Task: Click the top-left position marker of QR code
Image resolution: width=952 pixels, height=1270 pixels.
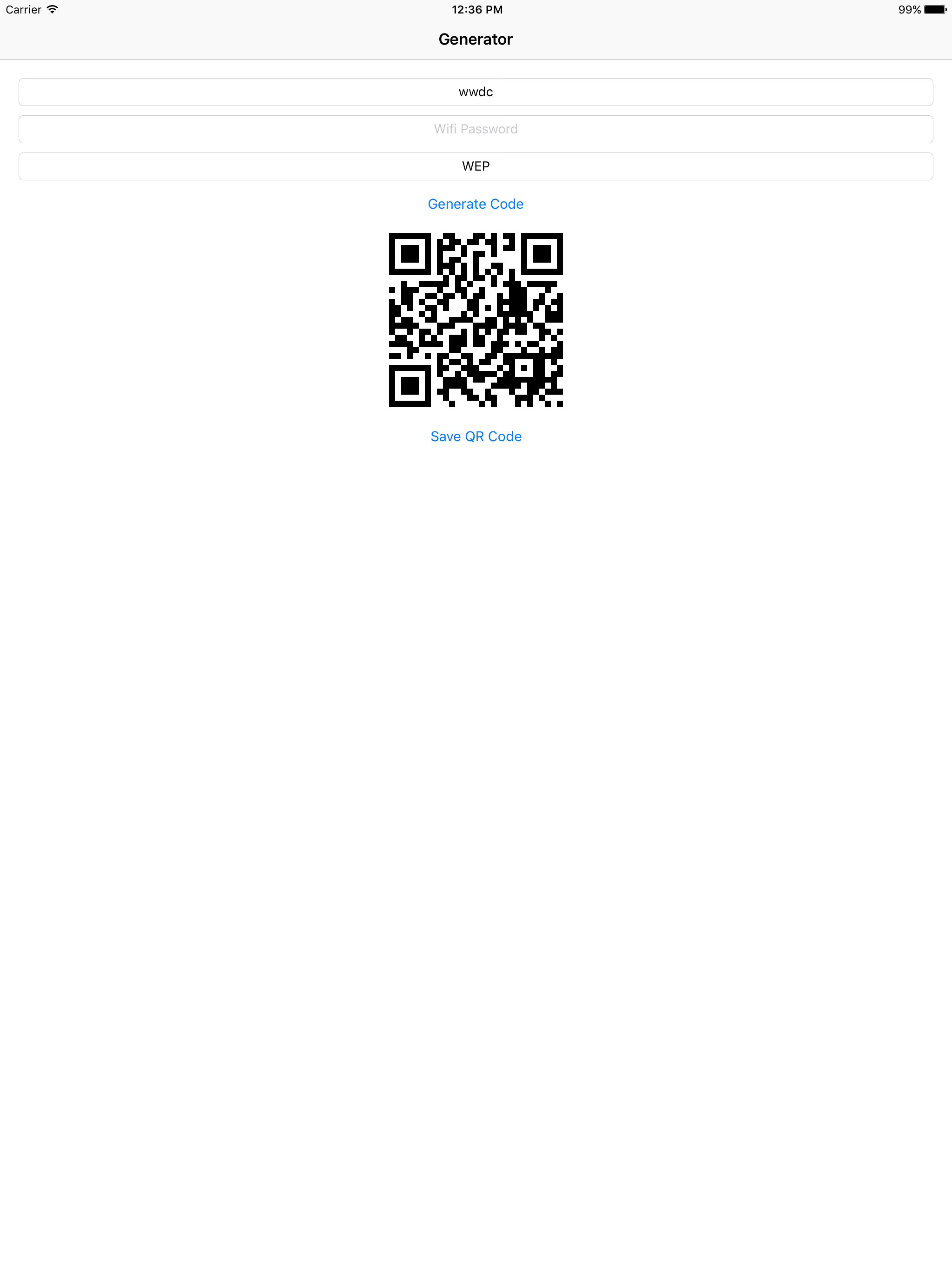Action: coord(410,252)
